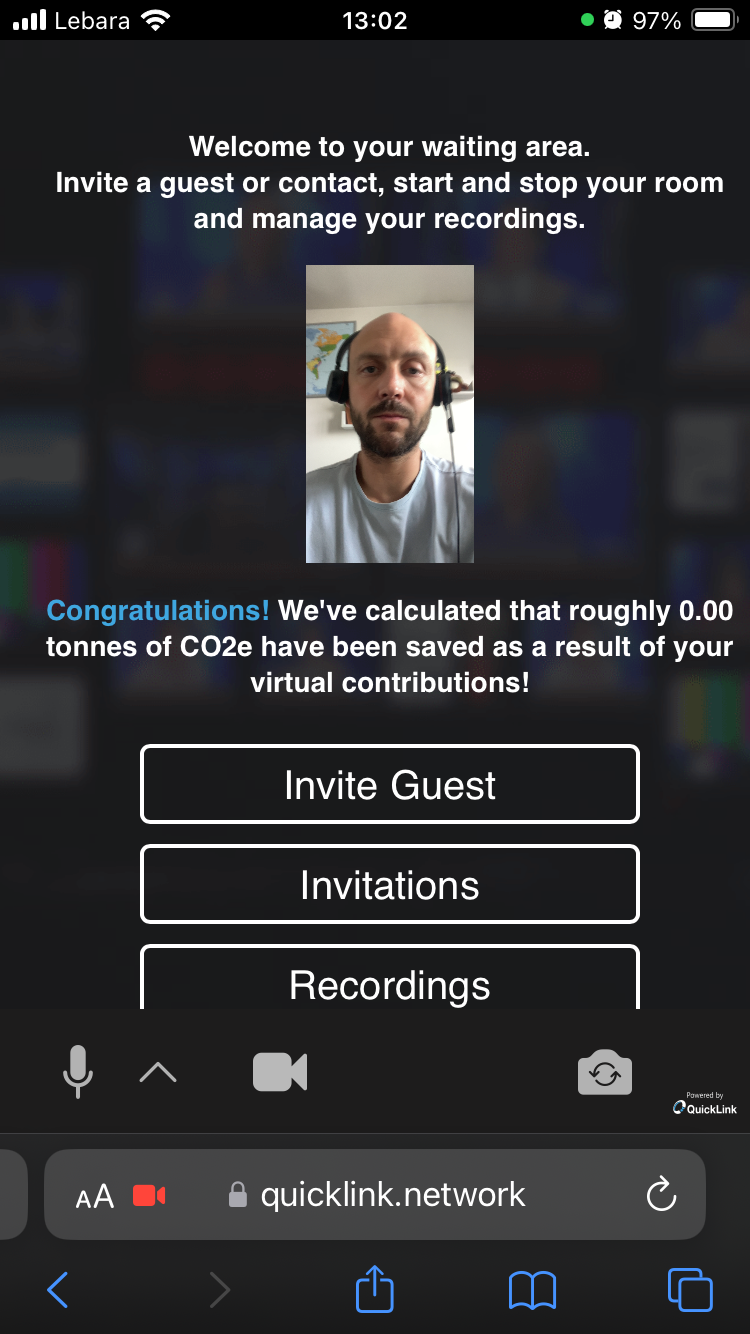Reload the page

(661, 1195)
